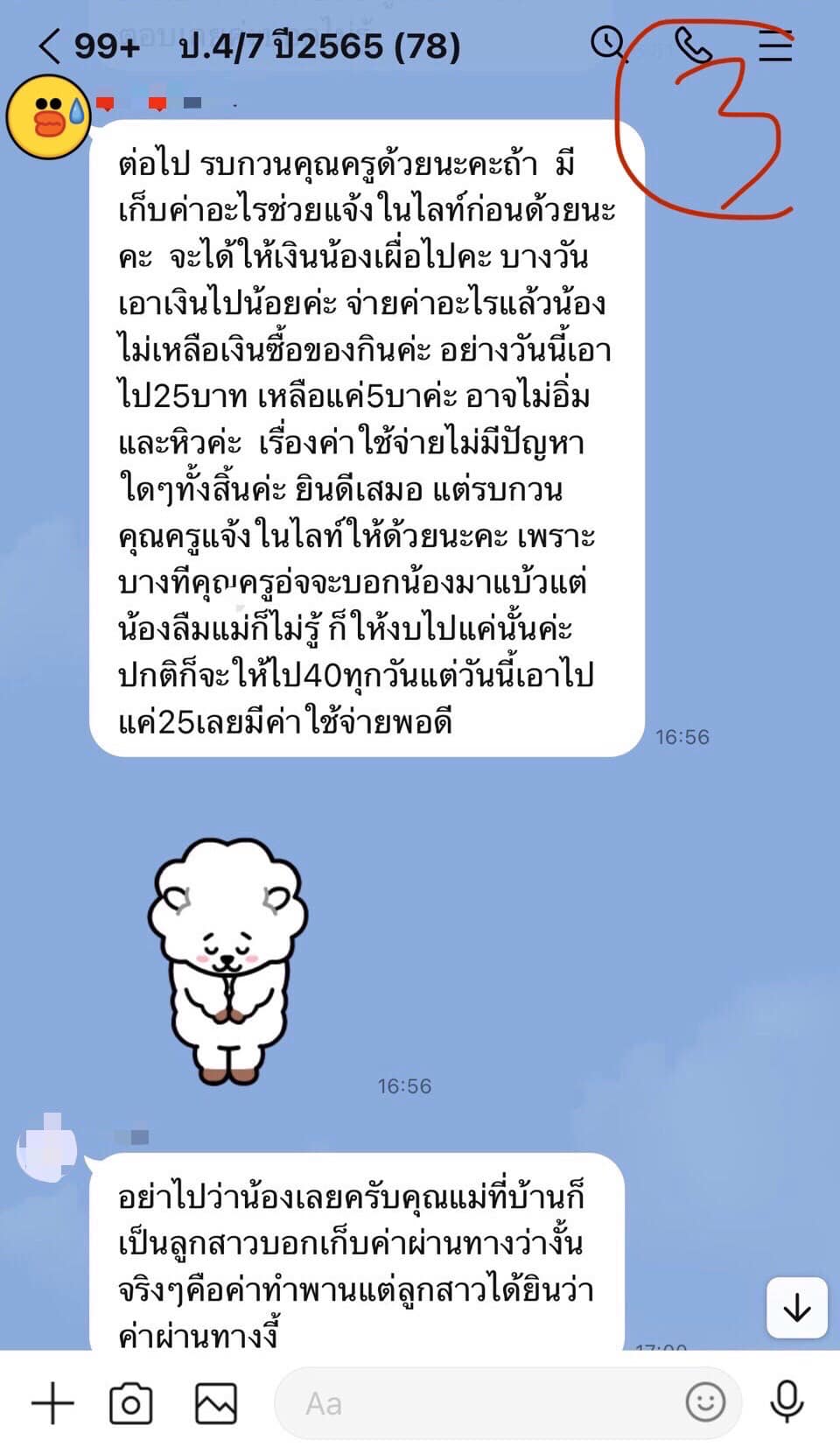
Task: Open the bowing white sheep sticker
Action: tap(227, 961)
